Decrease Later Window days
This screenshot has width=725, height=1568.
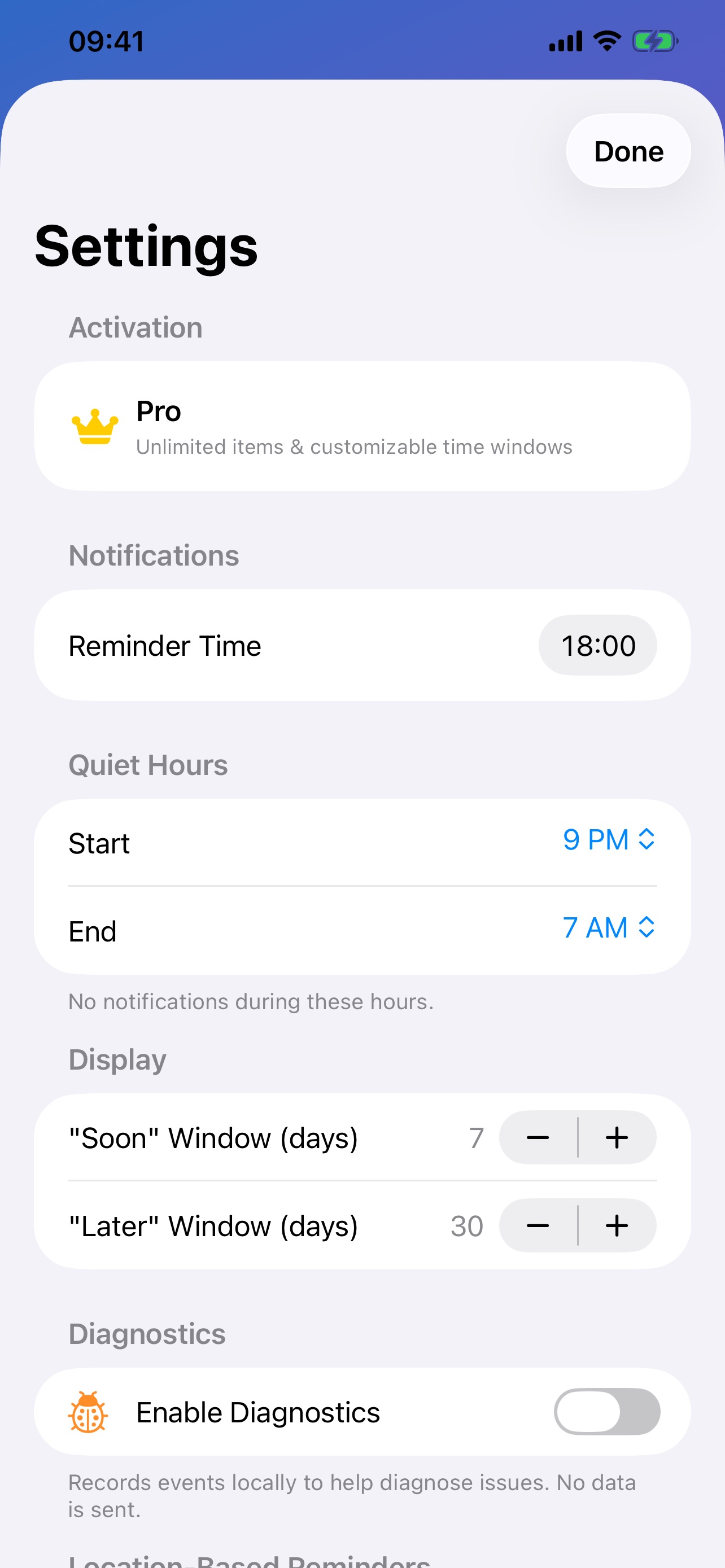[x=538, y=1226]
